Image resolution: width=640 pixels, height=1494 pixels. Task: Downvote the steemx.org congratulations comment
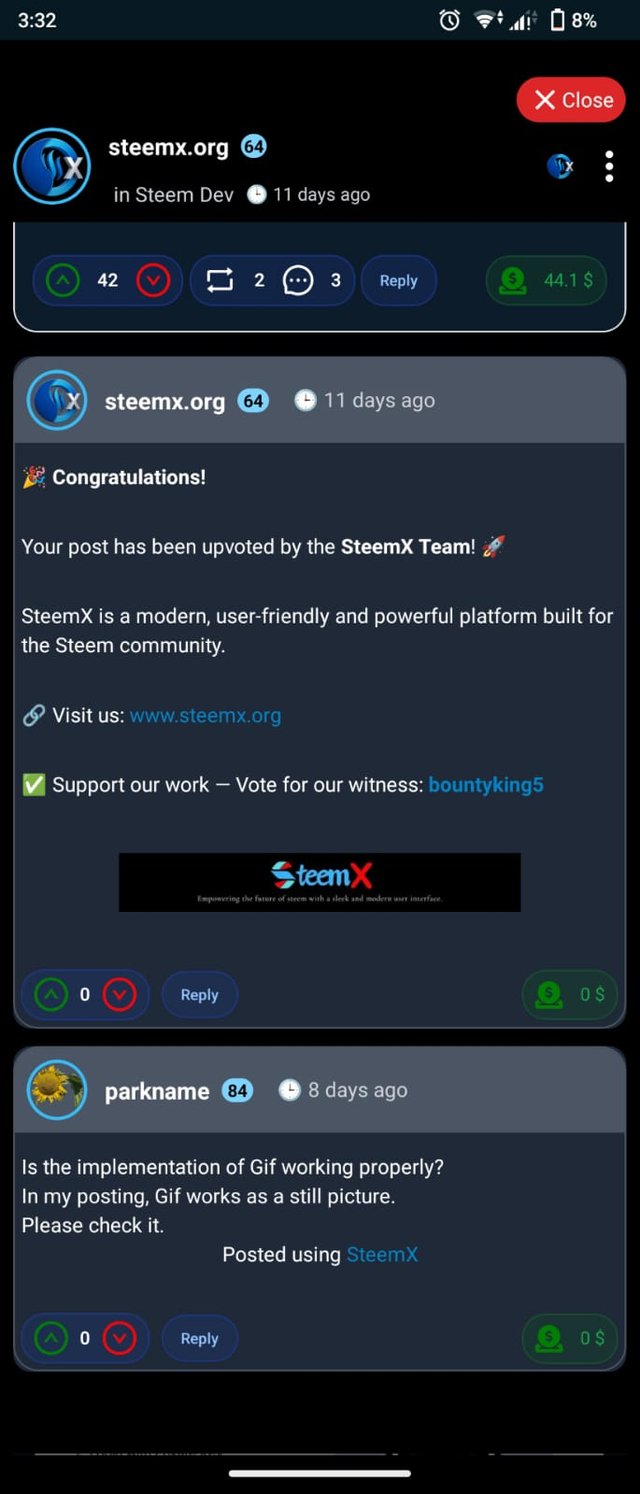tap(119, 995)
